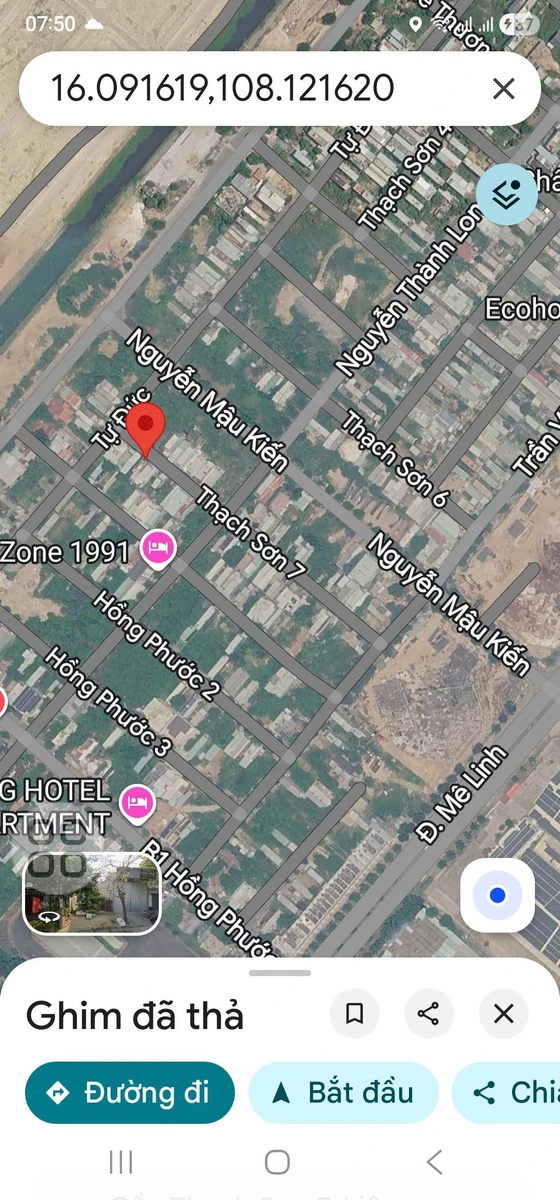
Task: Open the Zone 1991 hotel marker
Action: click(159, 547)
